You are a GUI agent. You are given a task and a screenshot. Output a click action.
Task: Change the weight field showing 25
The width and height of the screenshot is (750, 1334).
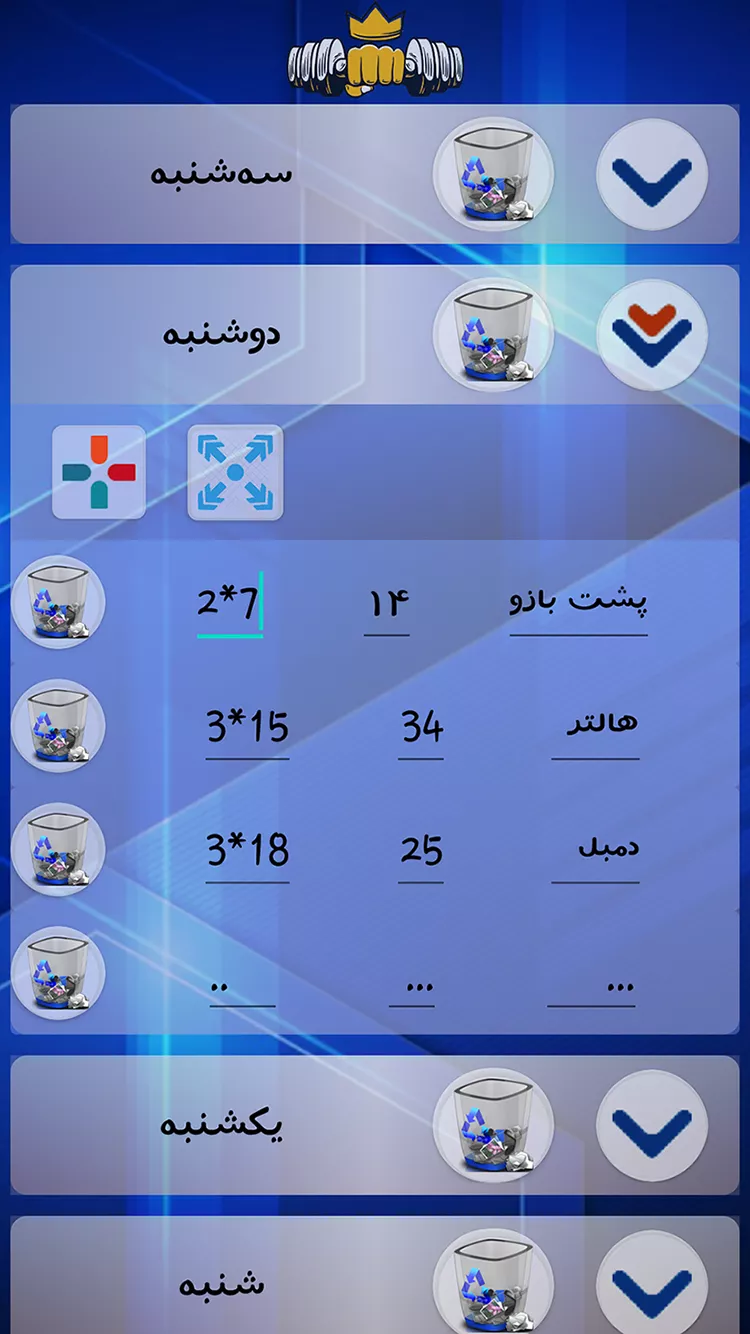(421, 853)
